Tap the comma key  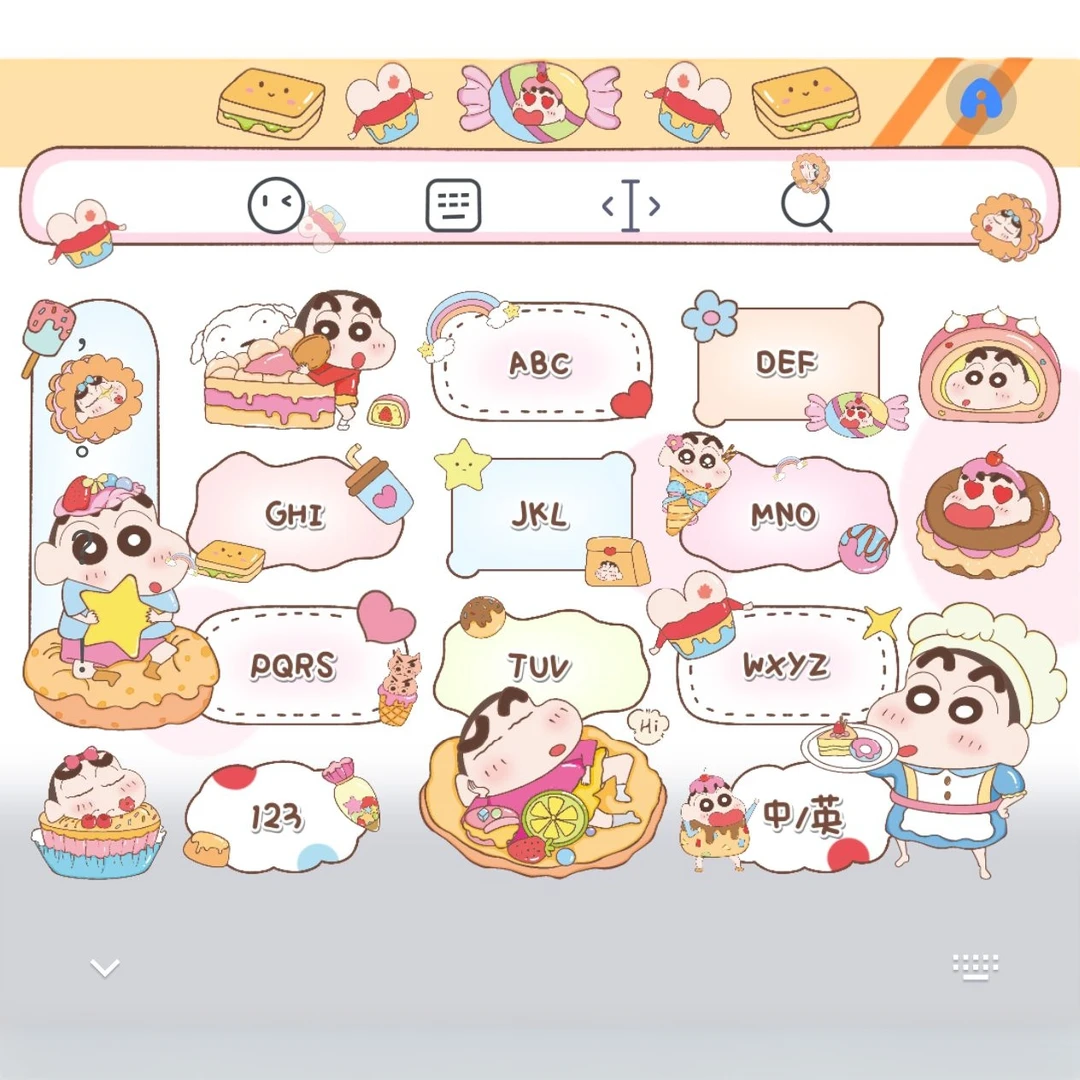pos(85,345)
